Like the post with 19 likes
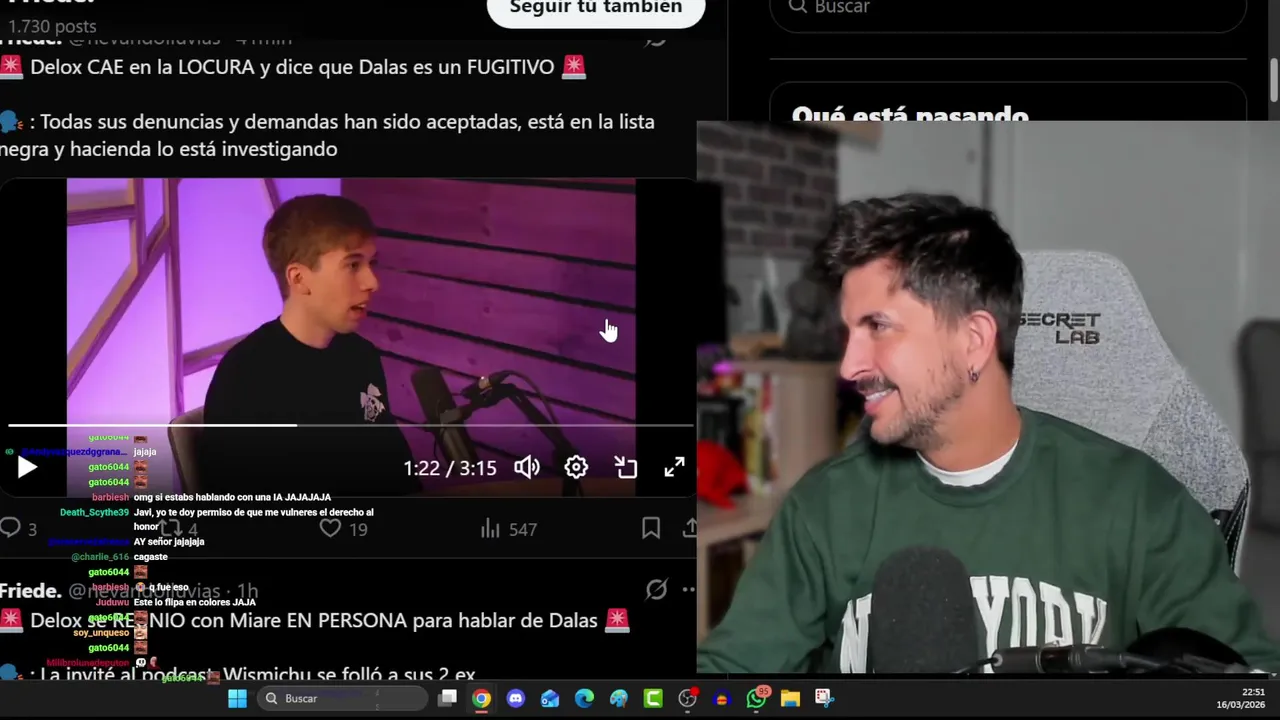The image size is (1280, 720). 331,528
